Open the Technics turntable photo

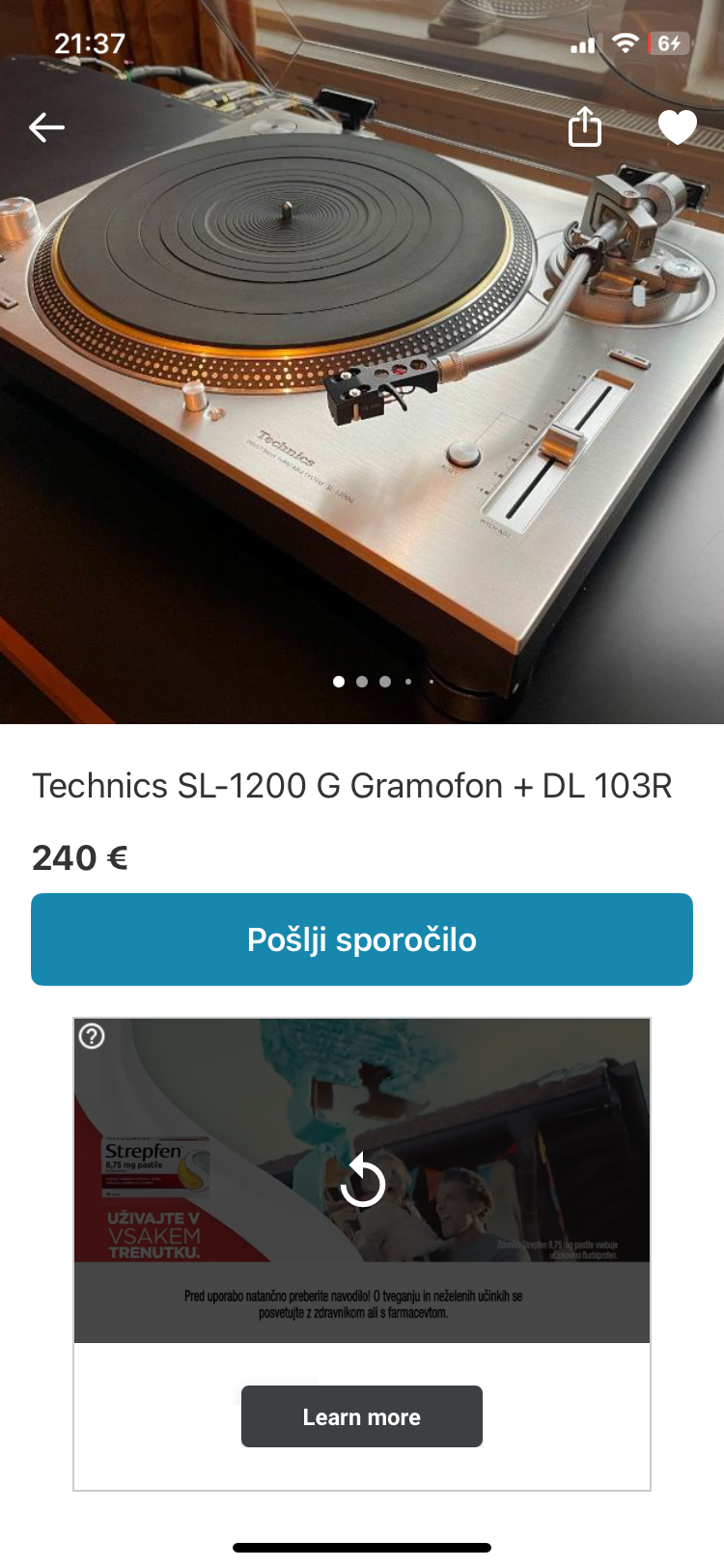(362, 362)
